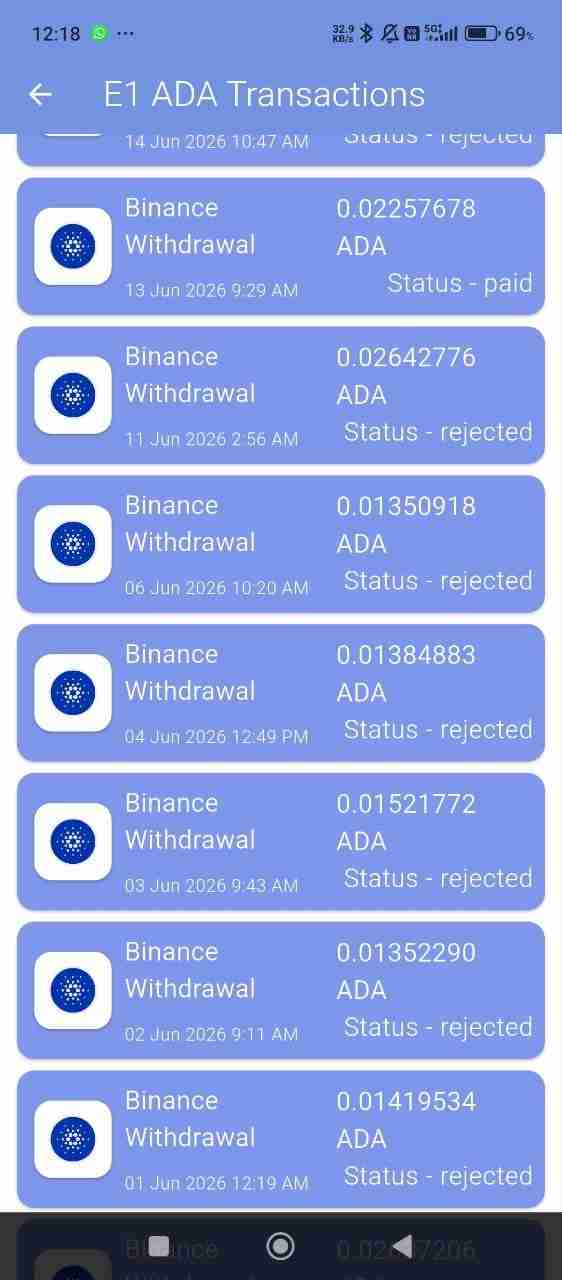
Task: Tap the system back triangle
Action: [401, 1245]
